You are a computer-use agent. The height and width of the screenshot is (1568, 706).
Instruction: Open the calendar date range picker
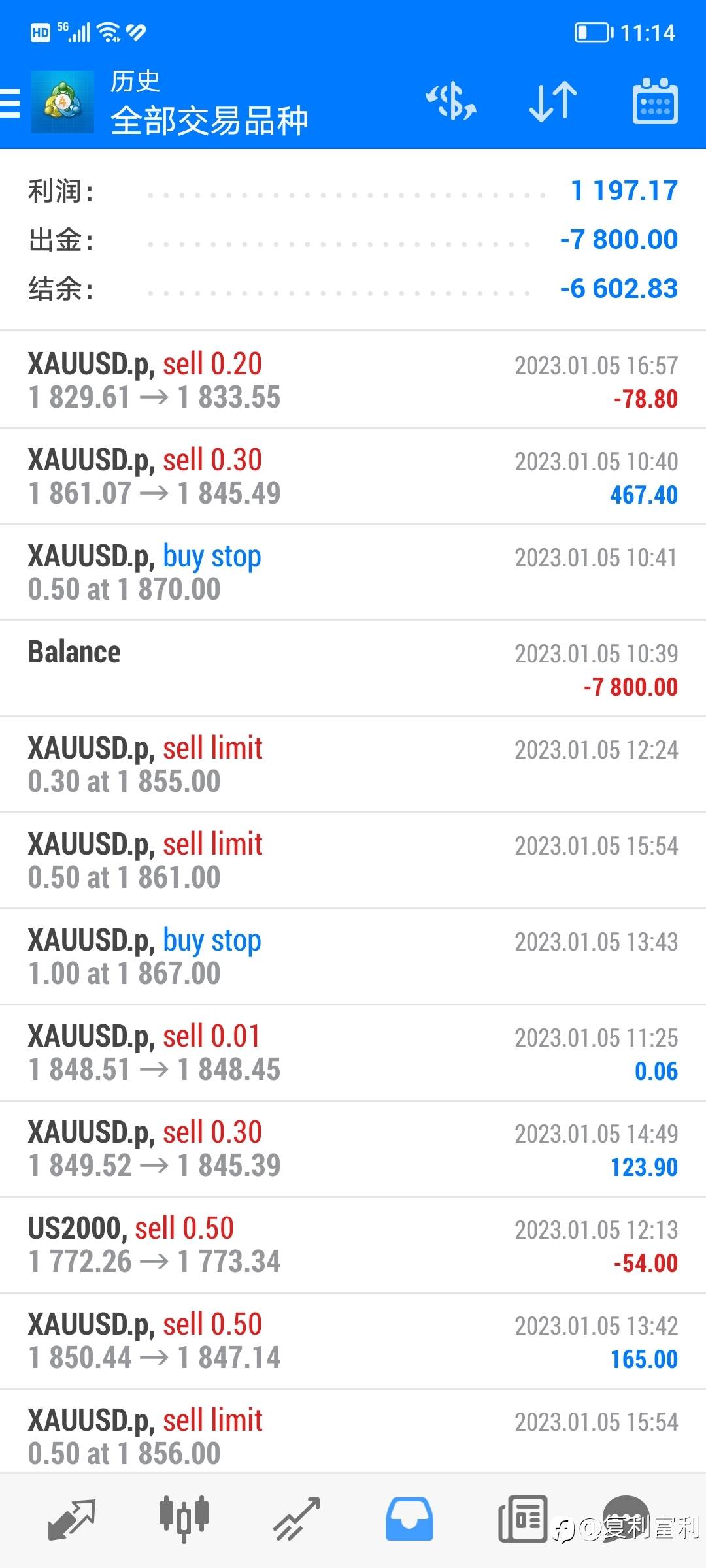click(x=655, y=101)
